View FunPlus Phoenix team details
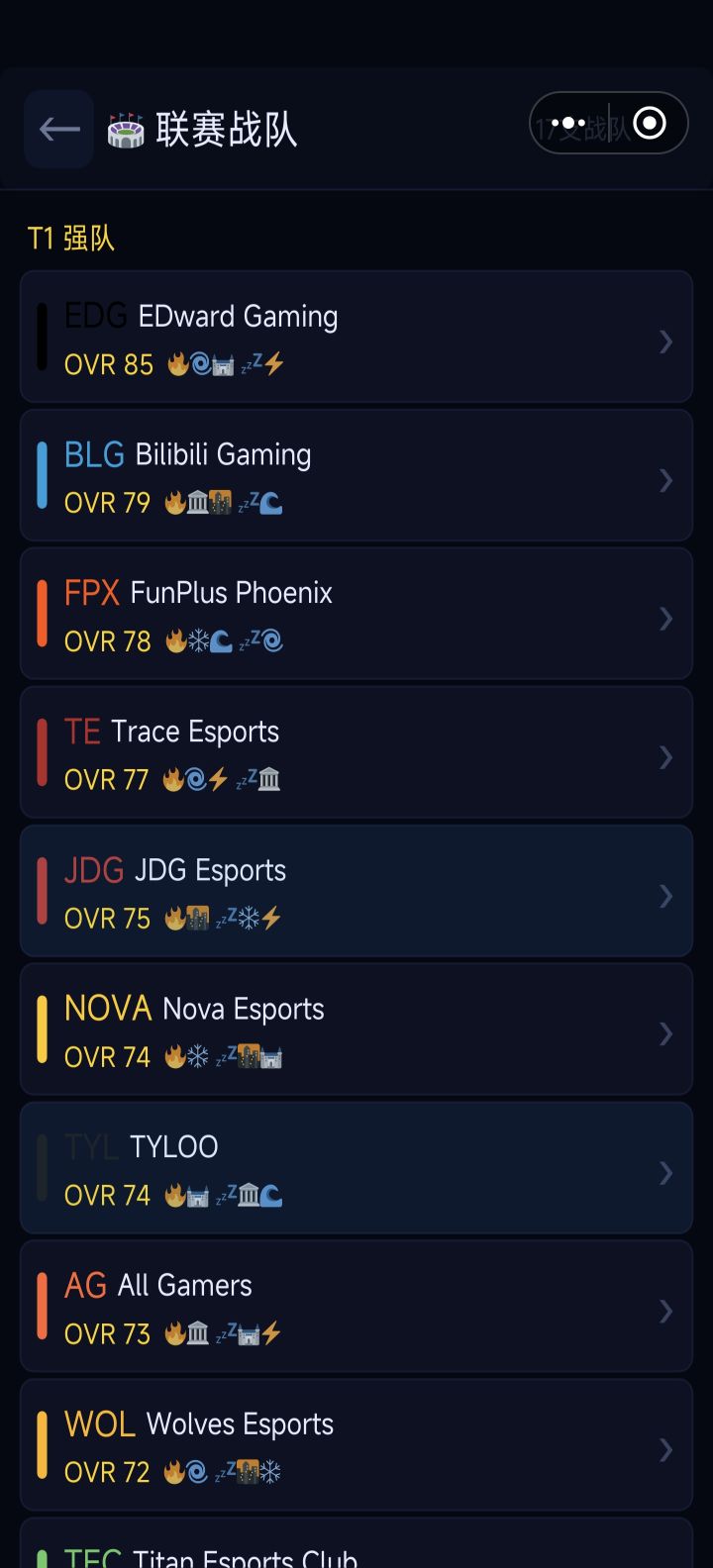The image size is (713, 1568). point(356,614)
